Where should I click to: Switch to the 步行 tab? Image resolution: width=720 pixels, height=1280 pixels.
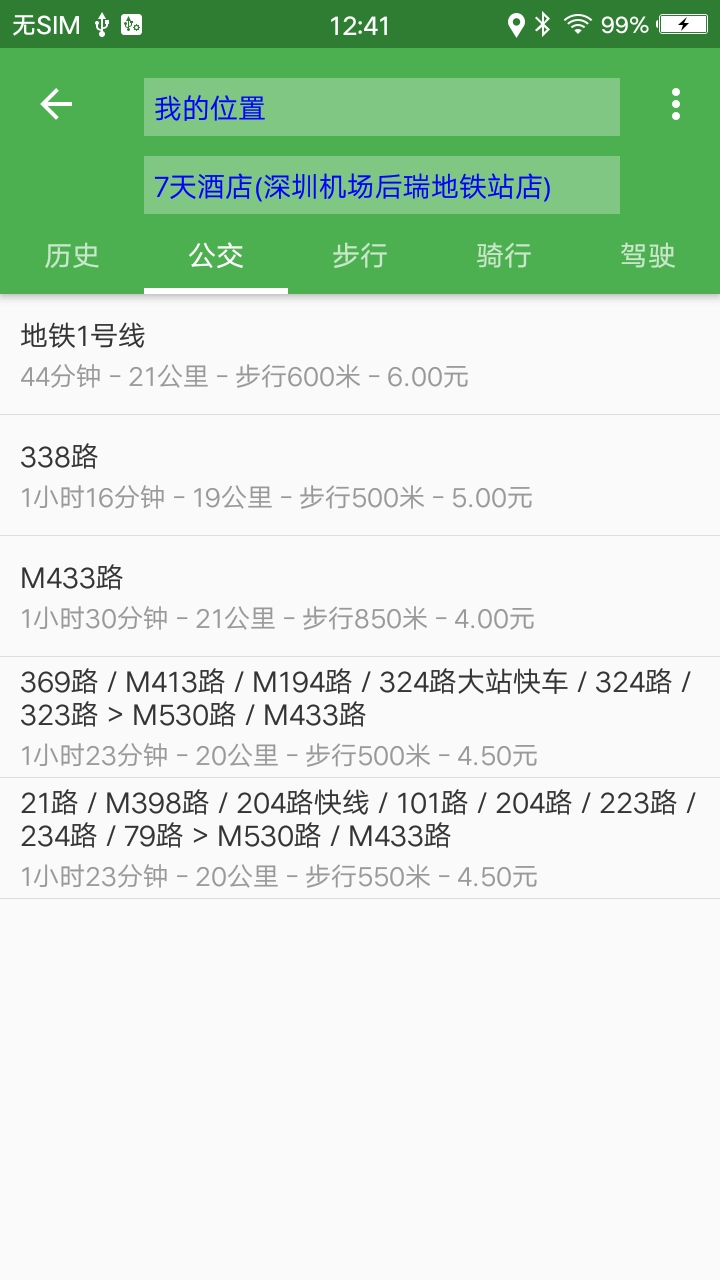[360, 256]
